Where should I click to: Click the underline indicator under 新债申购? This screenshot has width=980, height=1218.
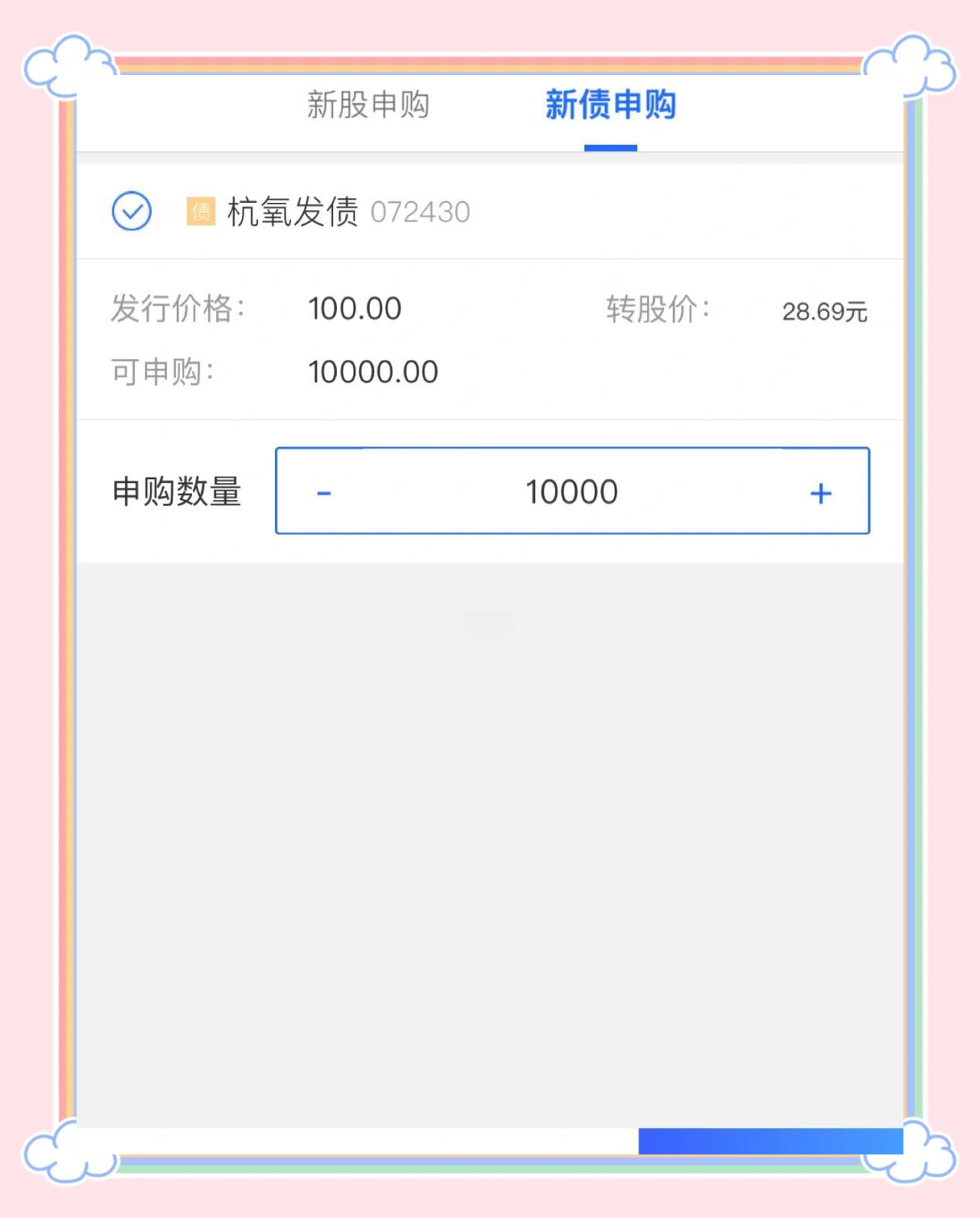click(610, 145)
